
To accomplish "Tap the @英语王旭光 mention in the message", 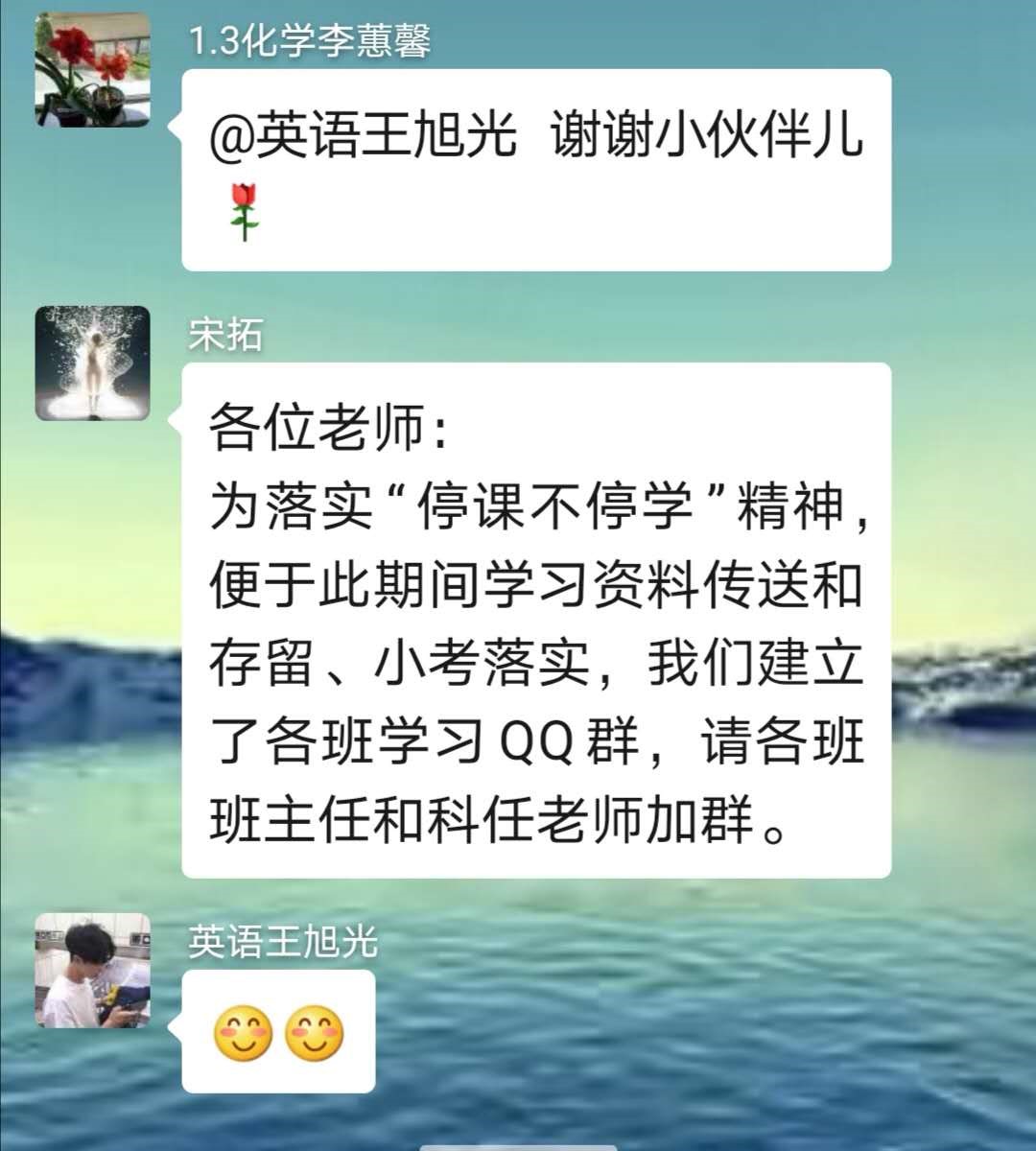I will point(364,135).
